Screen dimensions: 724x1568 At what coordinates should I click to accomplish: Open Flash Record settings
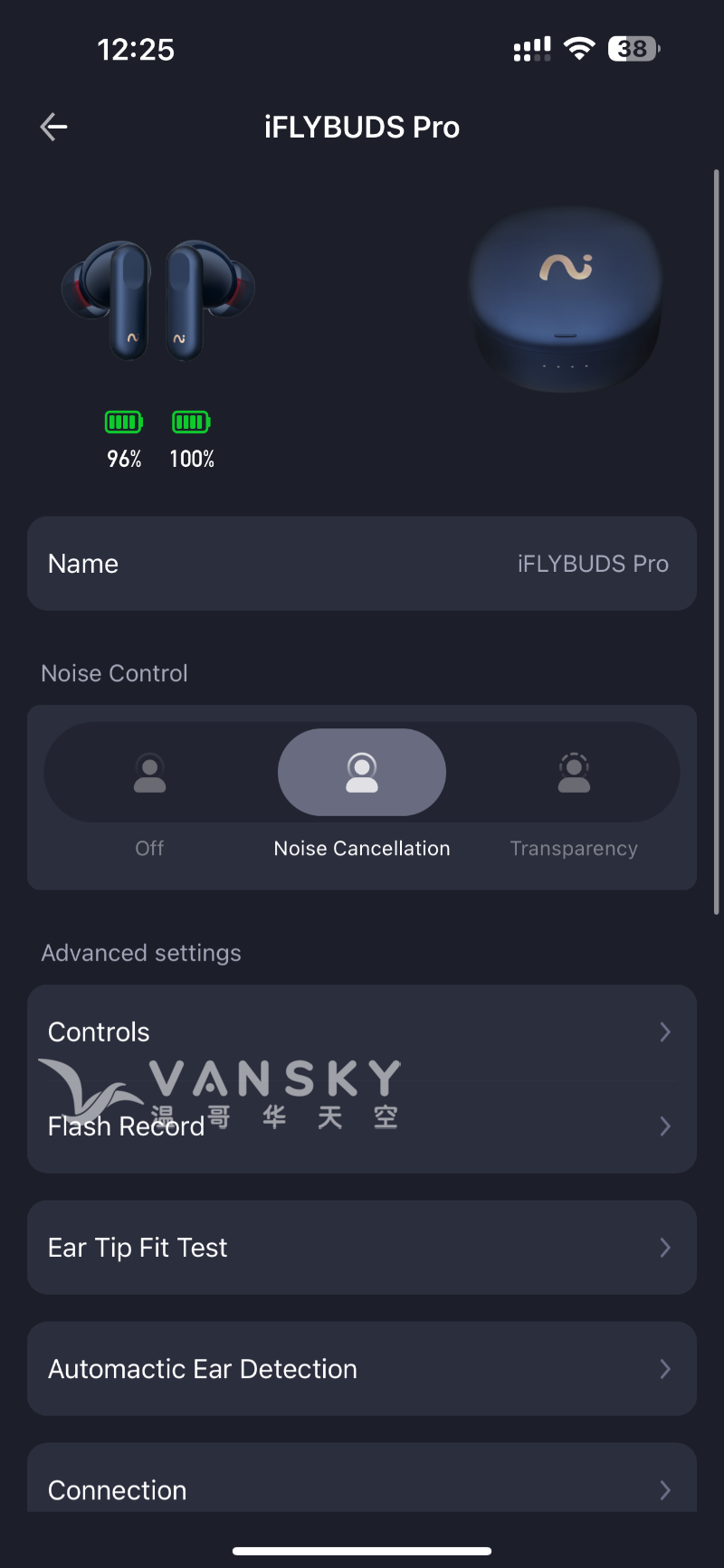362,1126
